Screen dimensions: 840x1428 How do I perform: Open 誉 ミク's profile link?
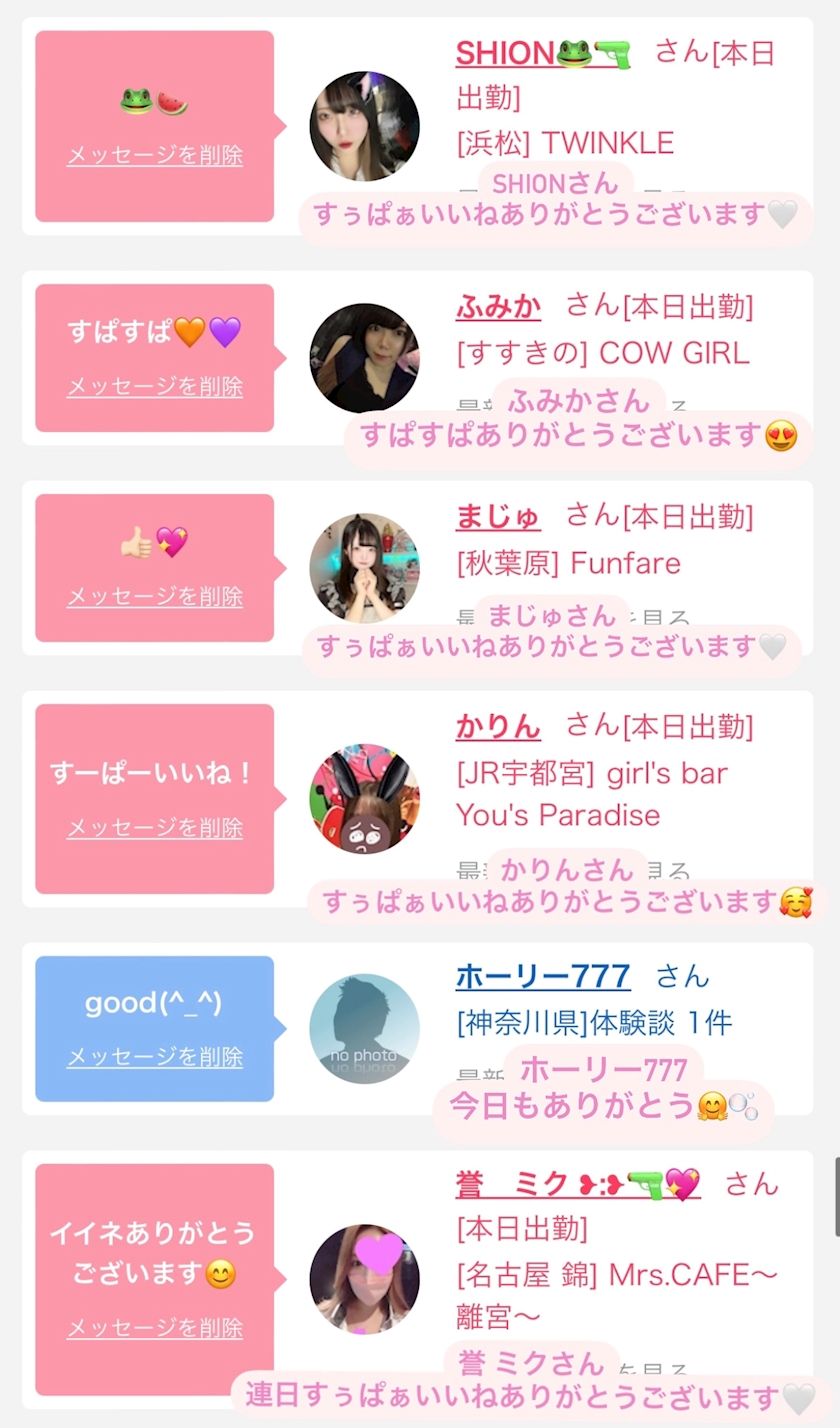pyautogui.click(x=577, y=1184)
